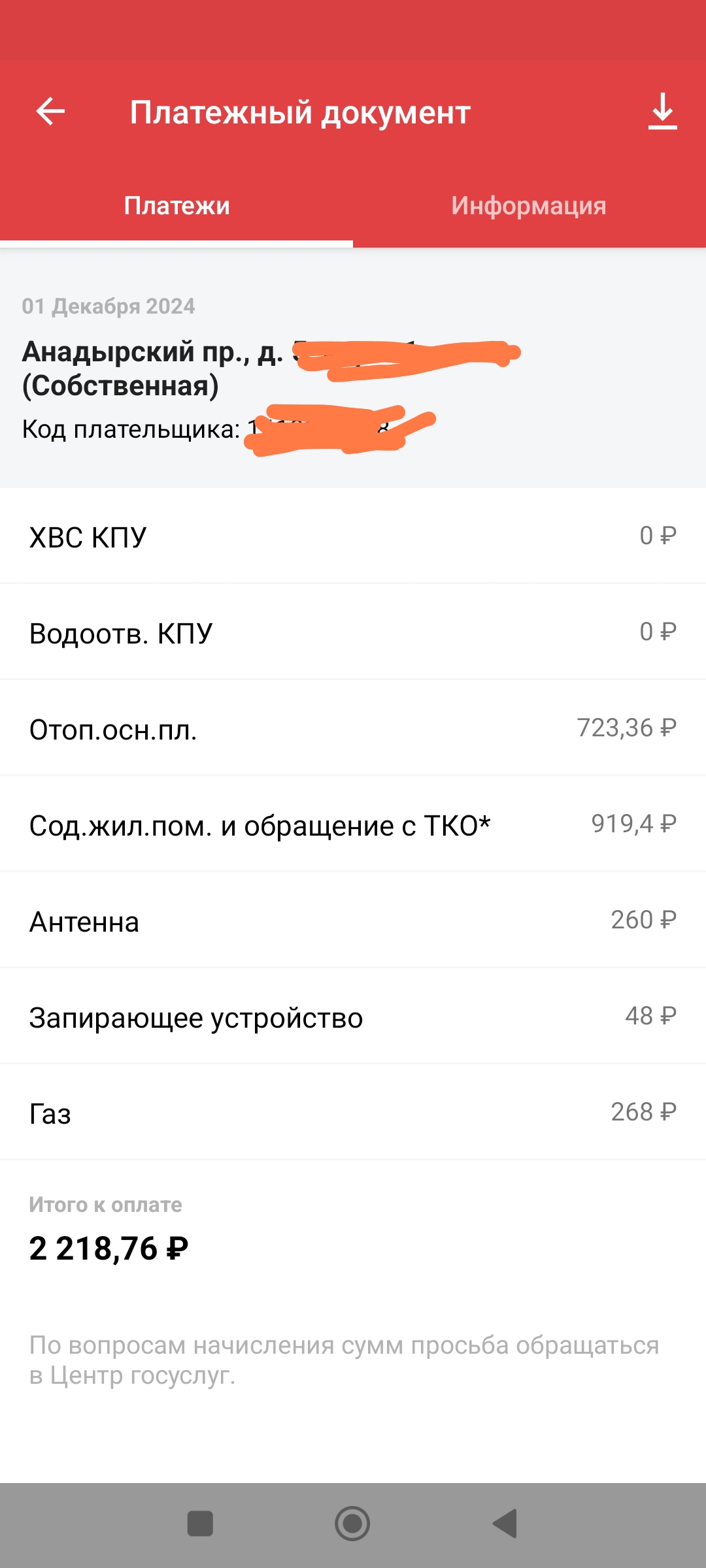Open recent apps from the navigation bar
706x1568 pixels.
pos(200,1524)
